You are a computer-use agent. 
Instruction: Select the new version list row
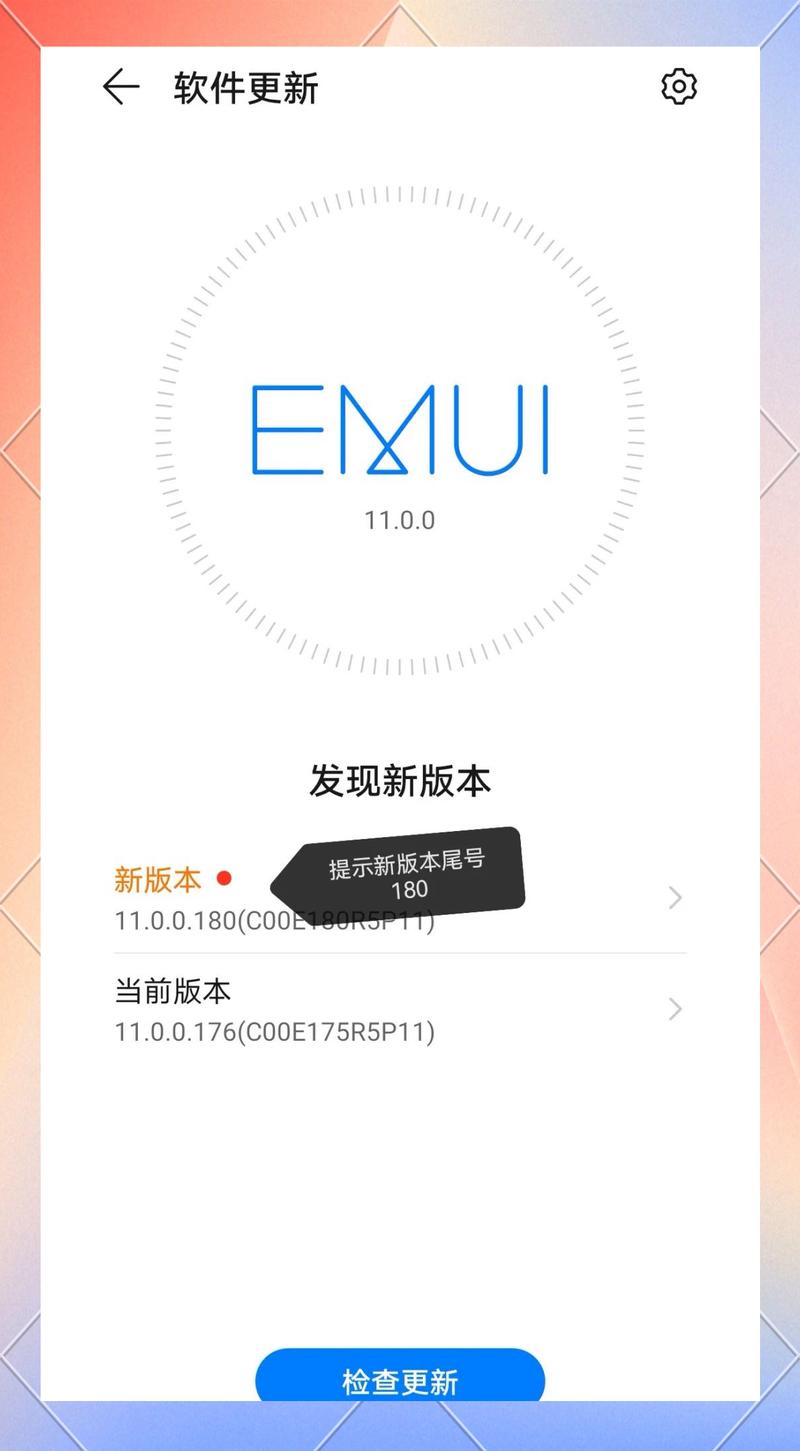point(398,898)
